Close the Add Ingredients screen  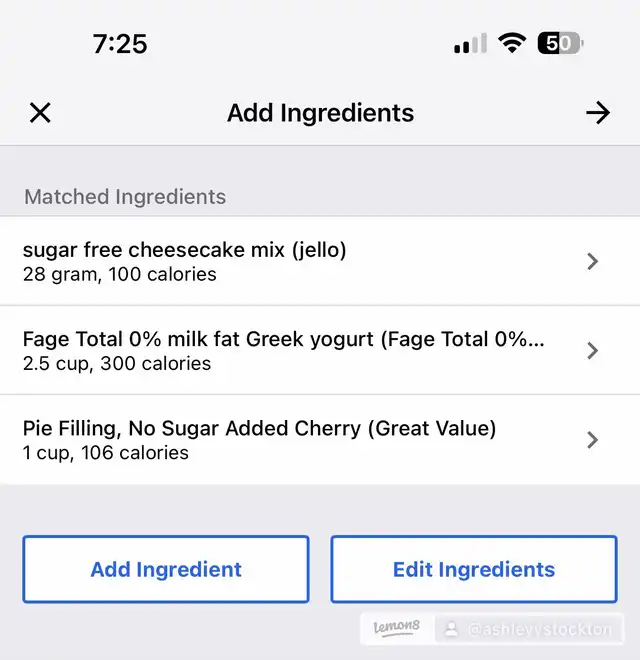tap(40, 113)
